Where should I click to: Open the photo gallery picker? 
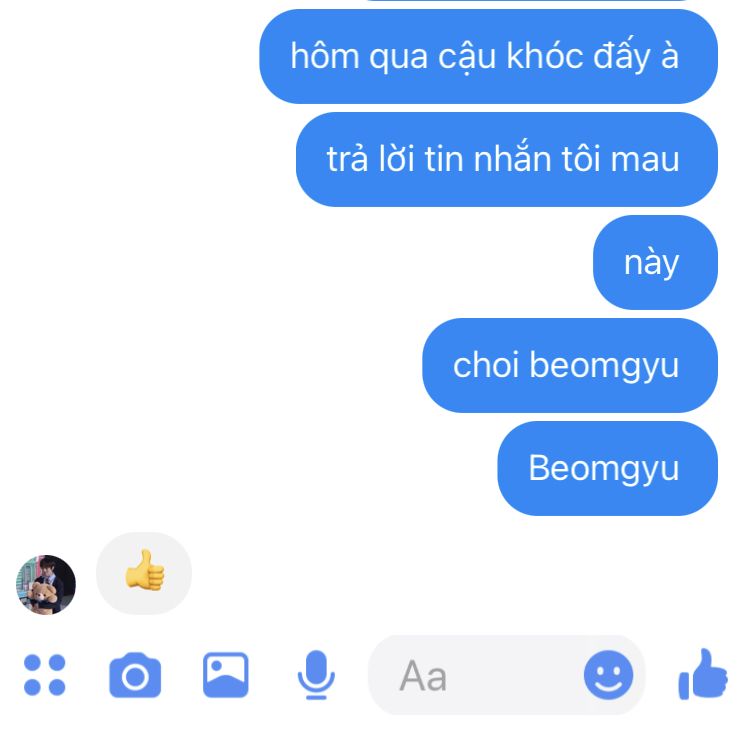(225, 675)
